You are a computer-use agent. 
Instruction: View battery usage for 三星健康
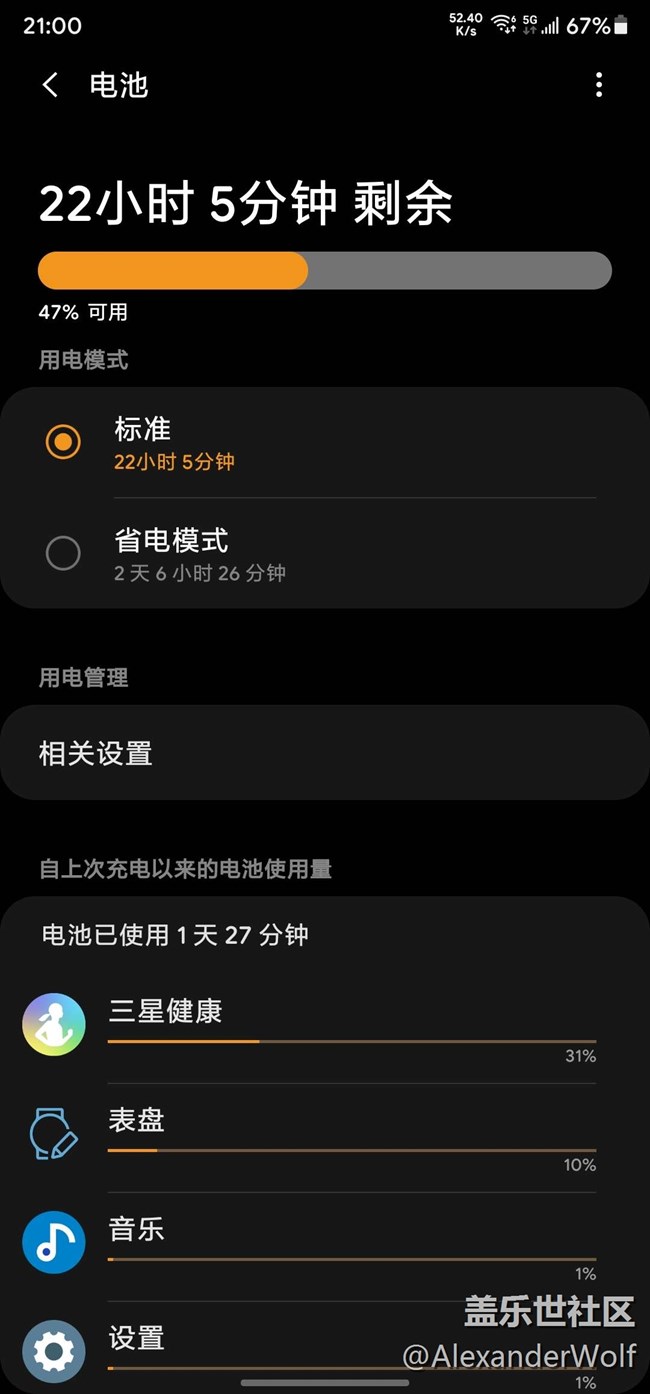[x=324, y=1027]
